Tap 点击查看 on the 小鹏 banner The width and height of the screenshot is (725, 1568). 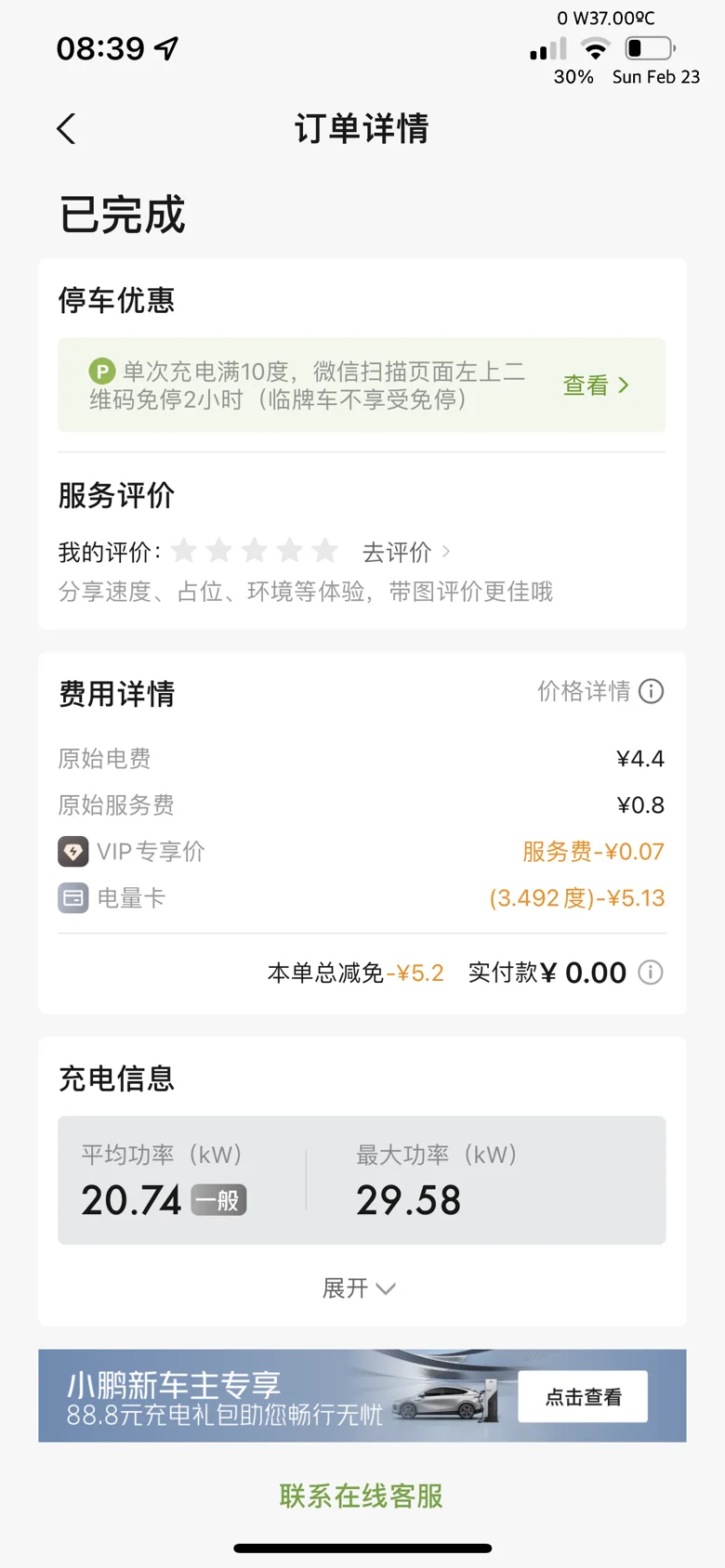click(583, 1396)
